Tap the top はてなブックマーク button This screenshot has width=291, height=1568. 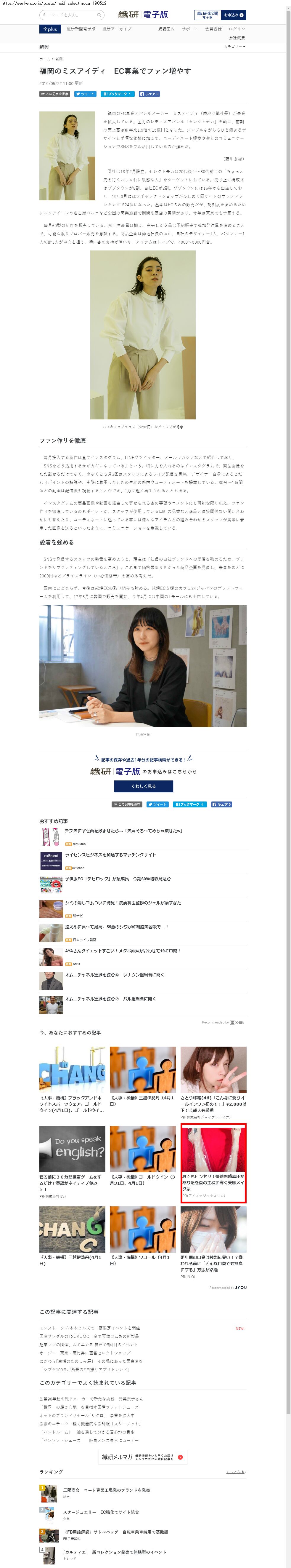click(117, 94)
